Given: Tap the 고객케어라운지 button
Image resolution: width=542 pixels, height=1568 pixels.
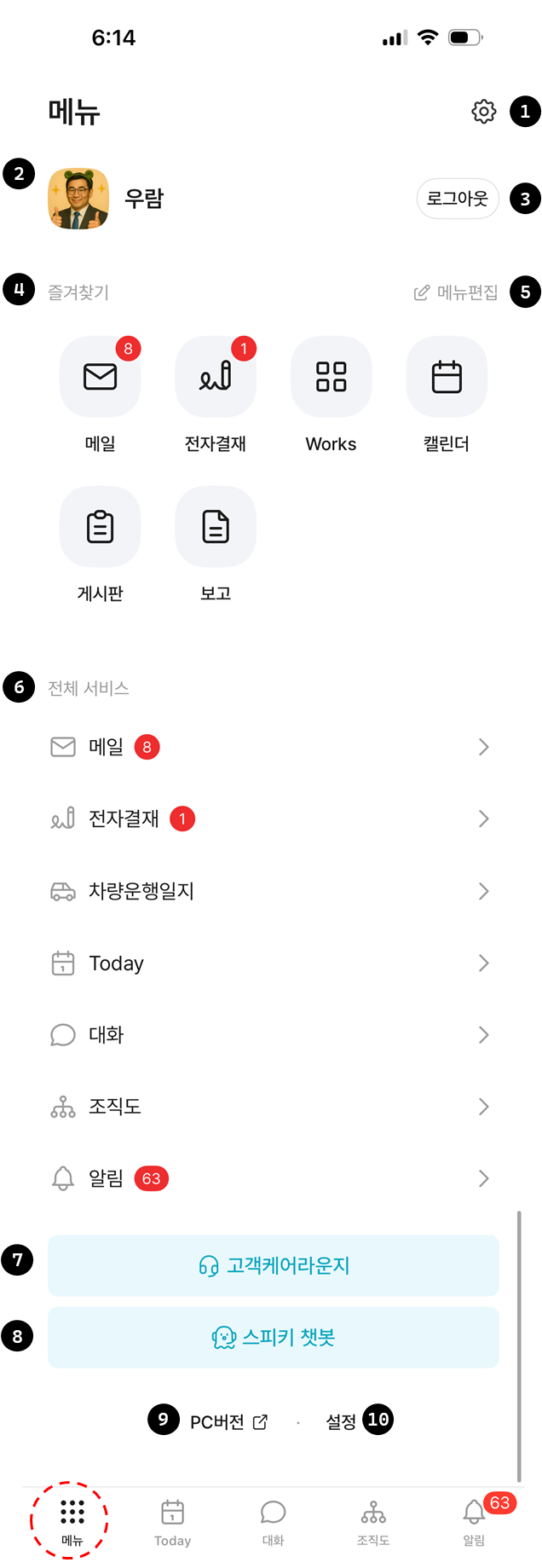Looking at the screenshot, I should 274,1265.
